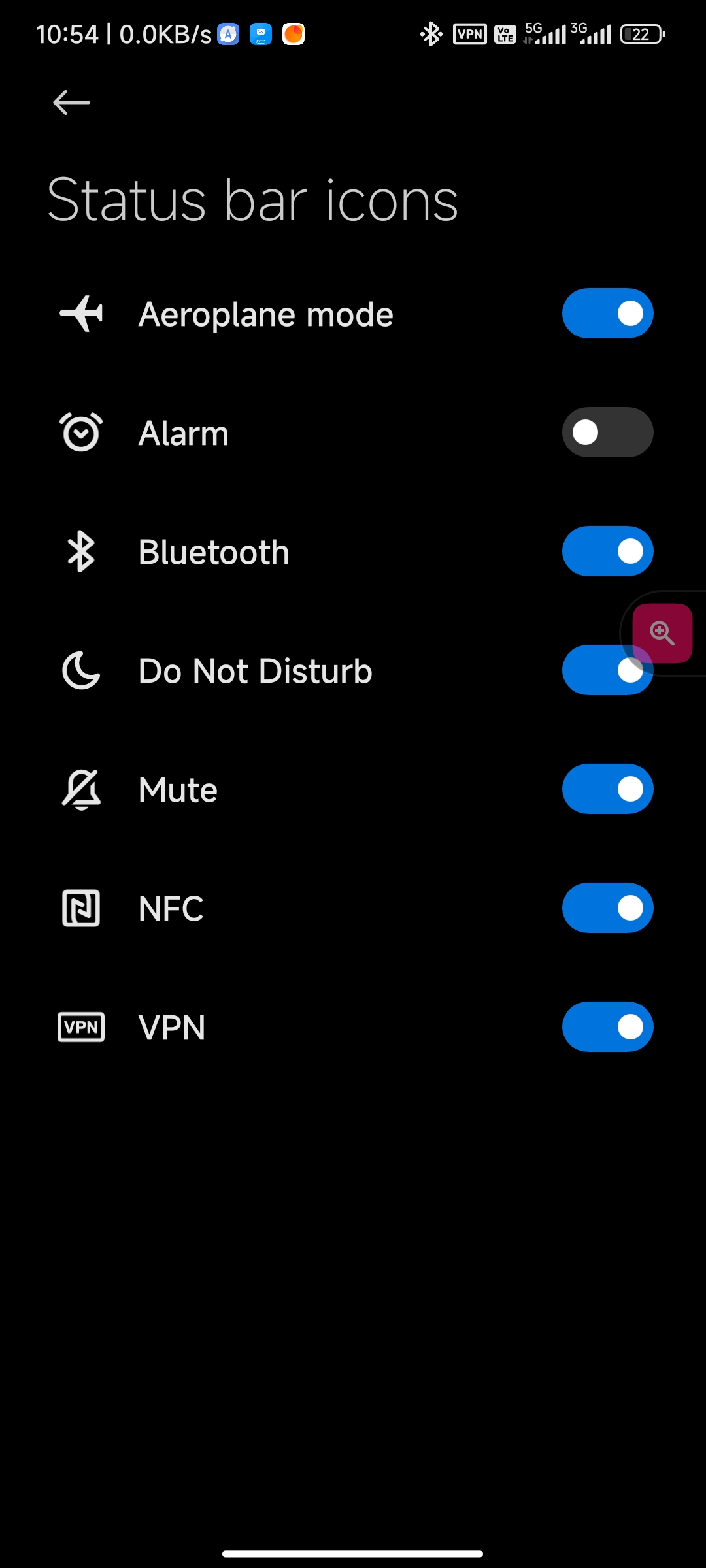This screenshot has height=1568, width=706.
Task: Turn off the Aeroplane mode icon switch
Action: click(x=607, y=314)
